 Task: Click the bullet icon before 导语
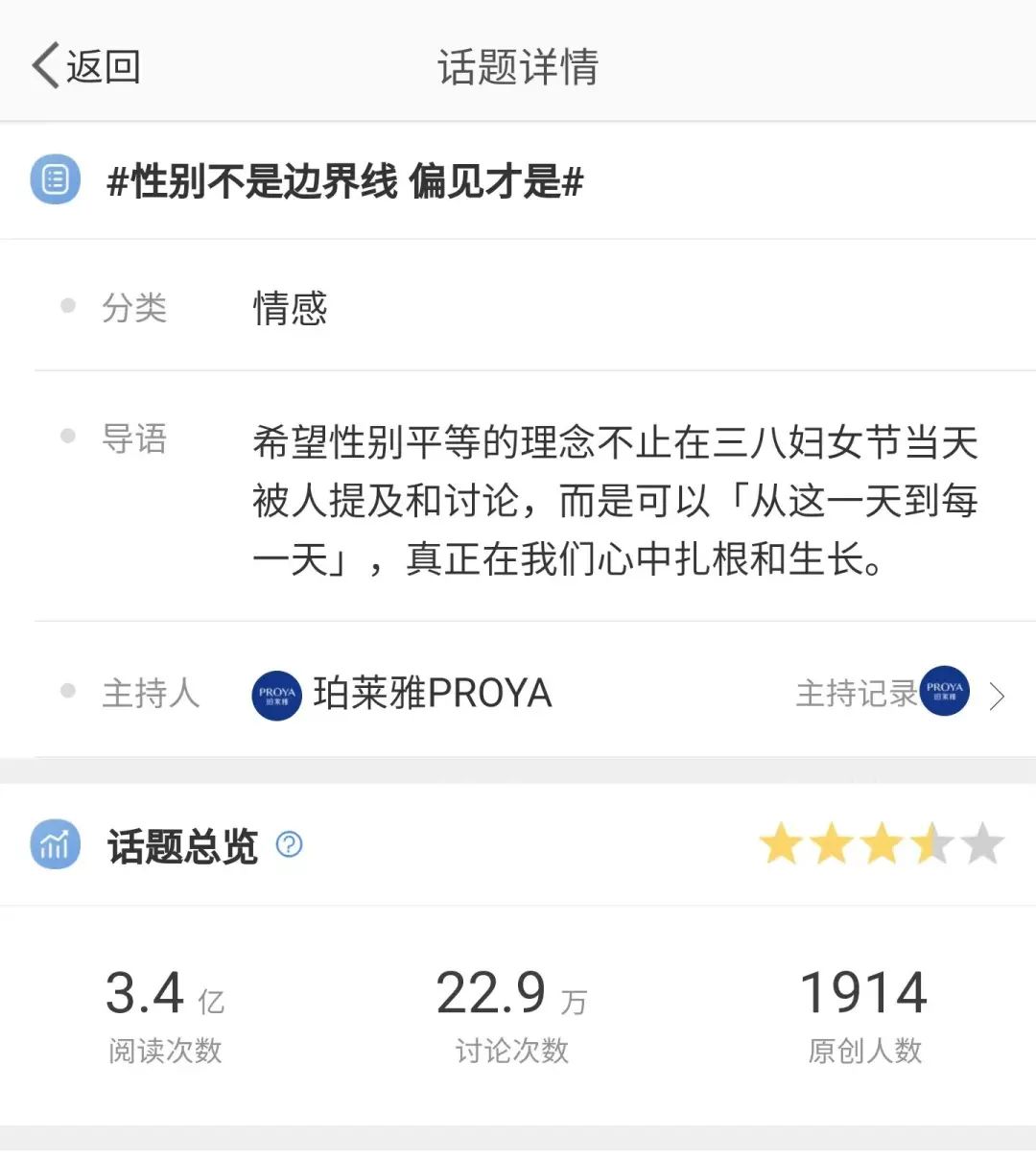pos(67,437)
